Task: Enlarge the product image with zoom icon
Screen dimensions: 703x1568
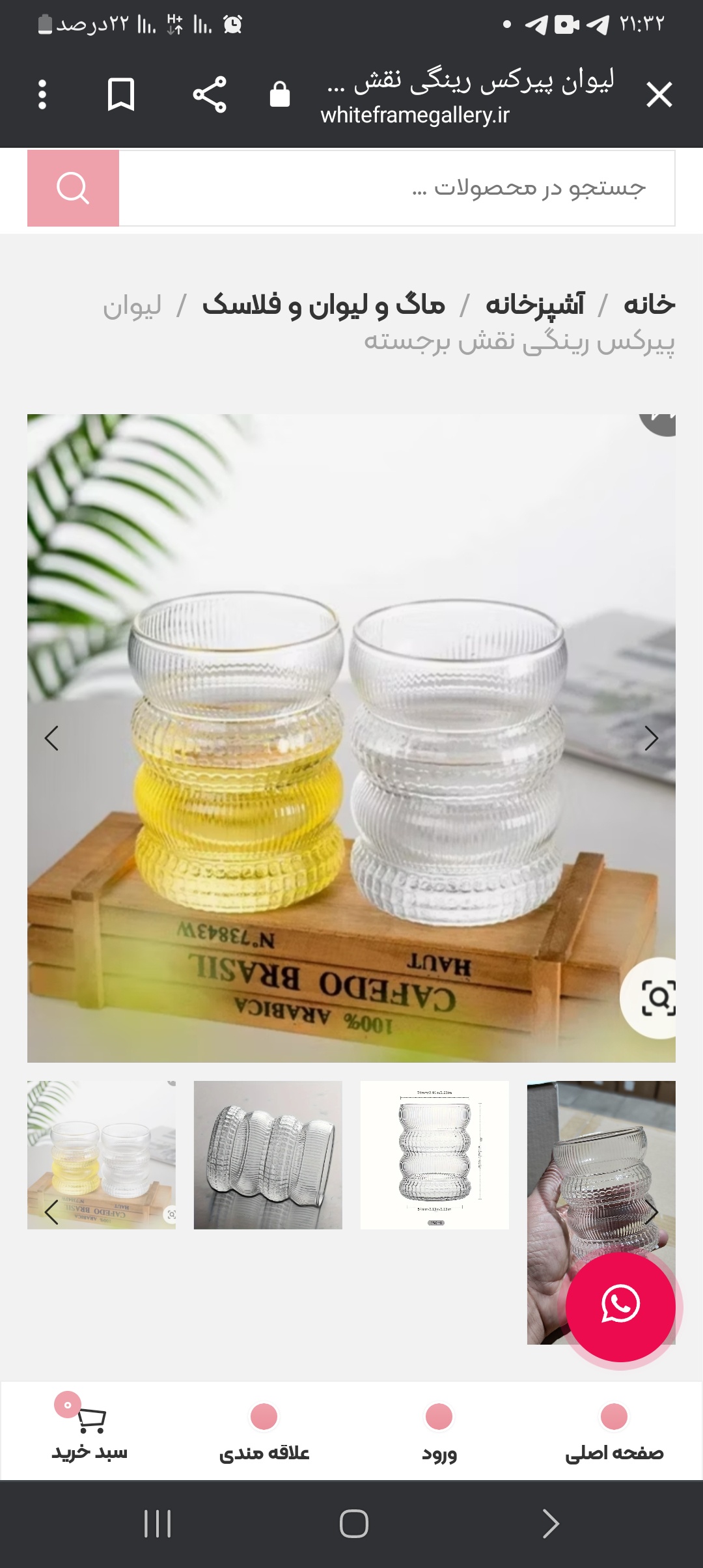Action: pos(656,997)
